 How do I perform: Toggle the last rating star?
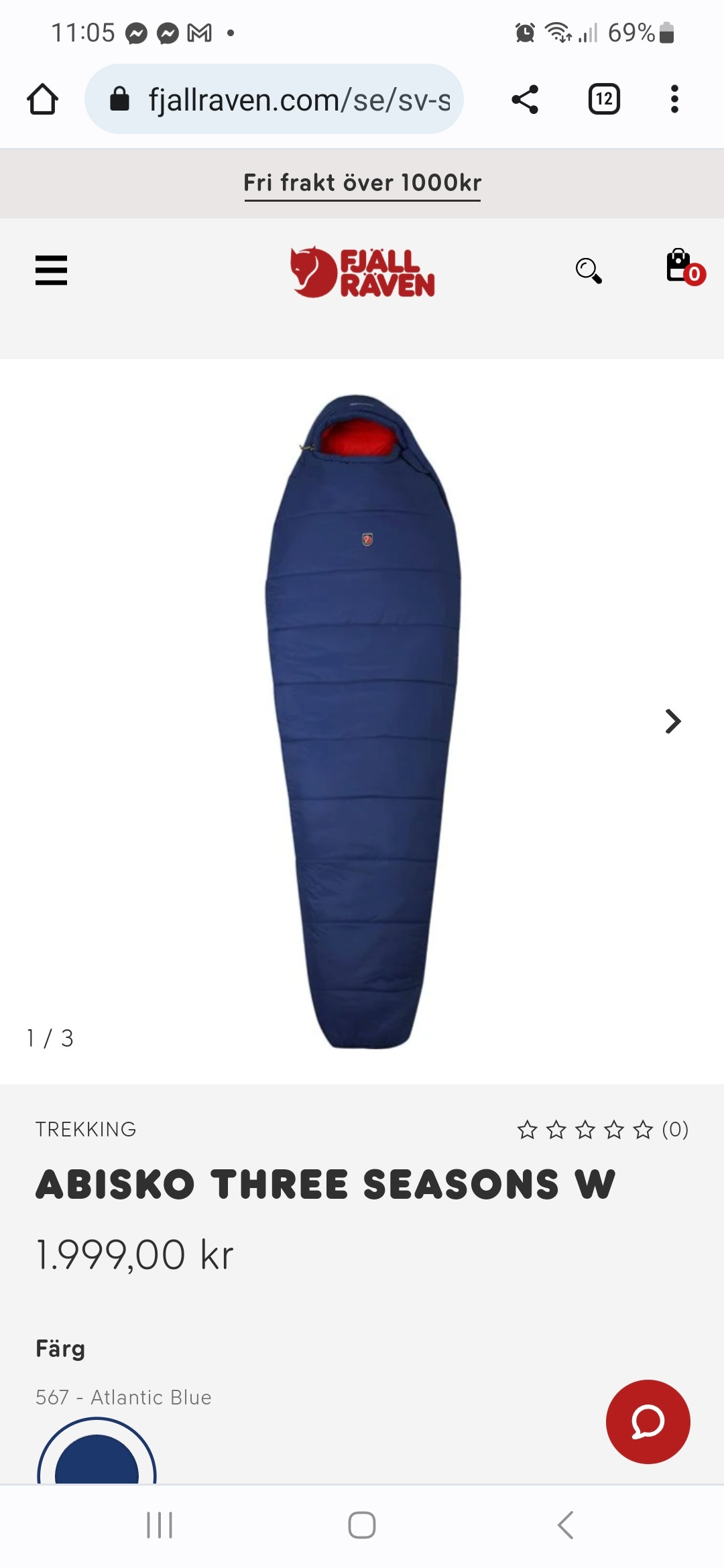642,1128
